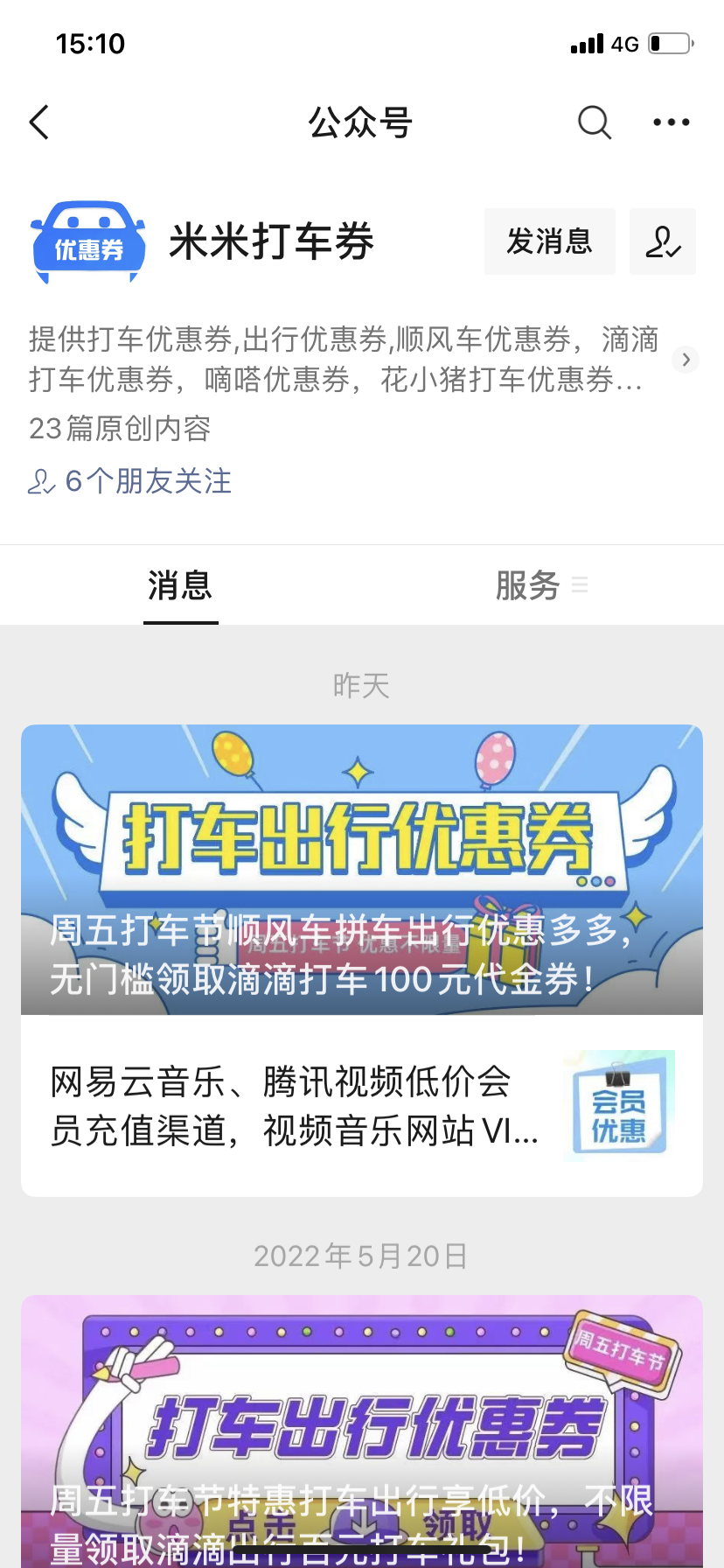Open yesterday's 周五打车节顺风车拼车 article
724x1568 pixels.
(362, 870)
